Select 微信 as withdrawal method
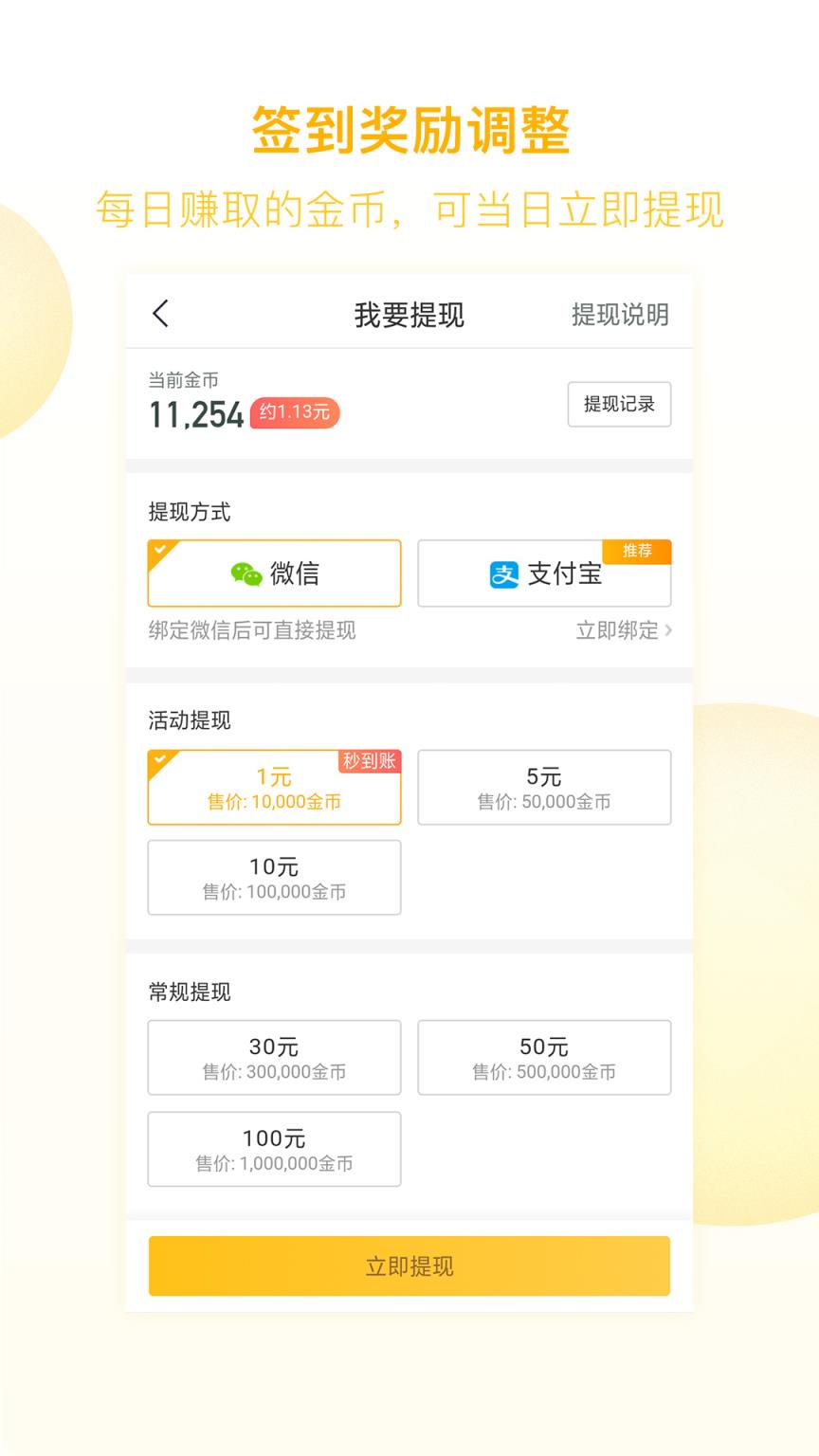This screenshot has width=819, height=1456. click(274, 573)
